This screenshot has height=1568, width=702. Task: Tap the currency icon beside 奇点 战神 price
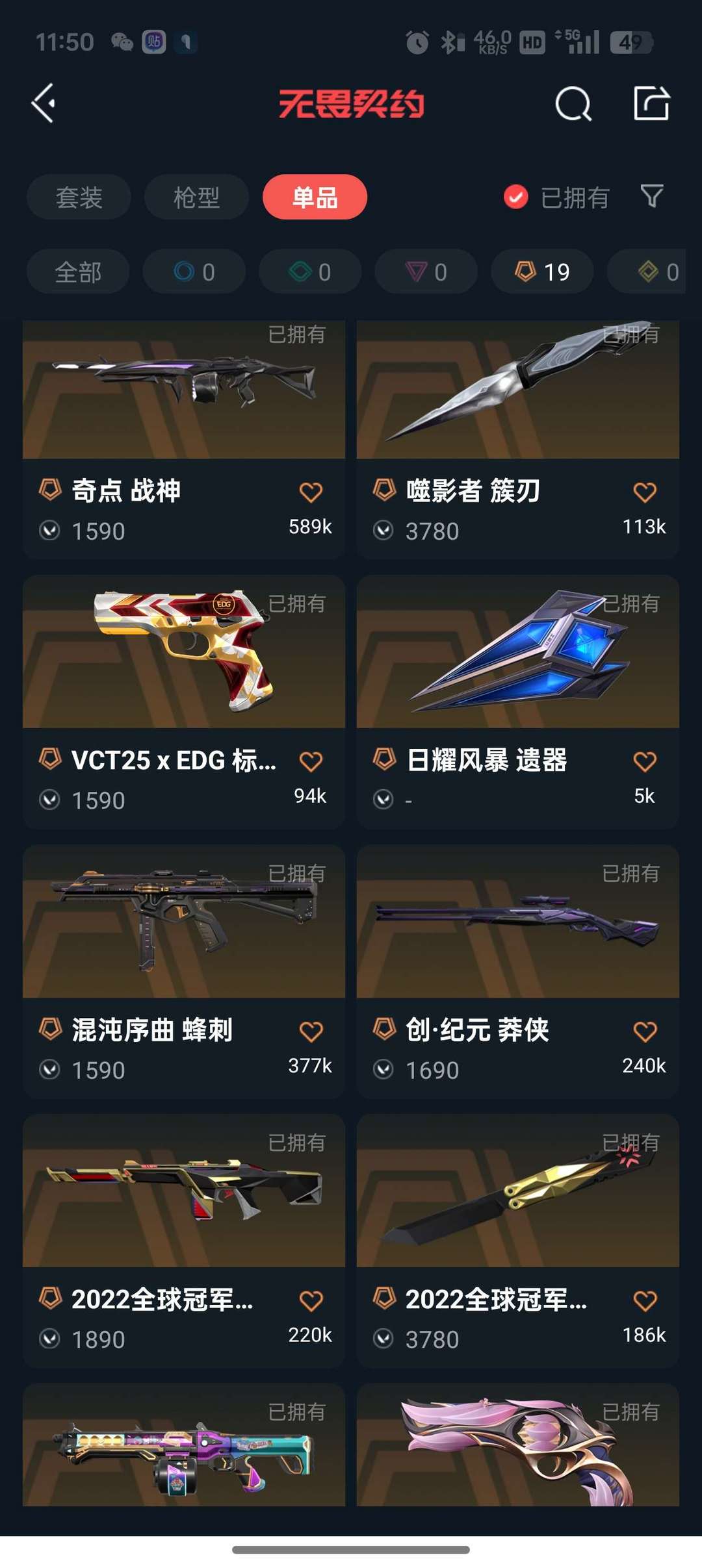pos(51,531)
